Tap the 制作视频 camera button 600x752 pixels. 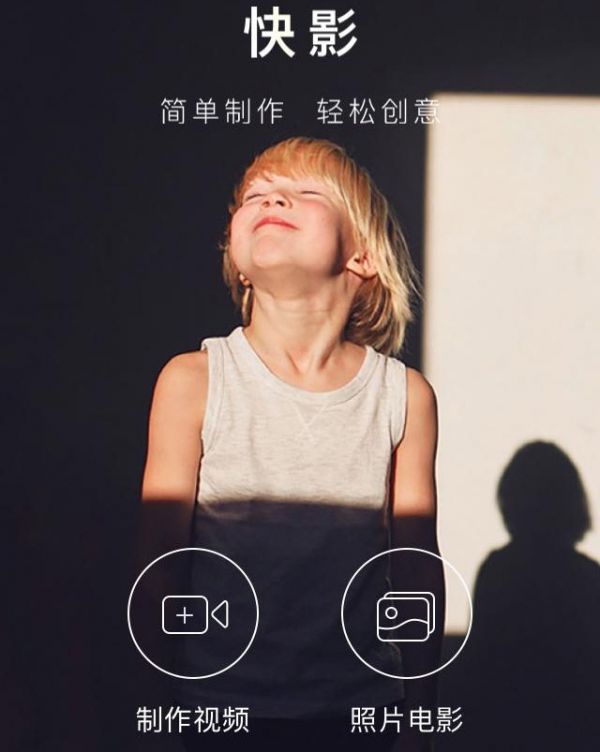(x=193, y=614)
